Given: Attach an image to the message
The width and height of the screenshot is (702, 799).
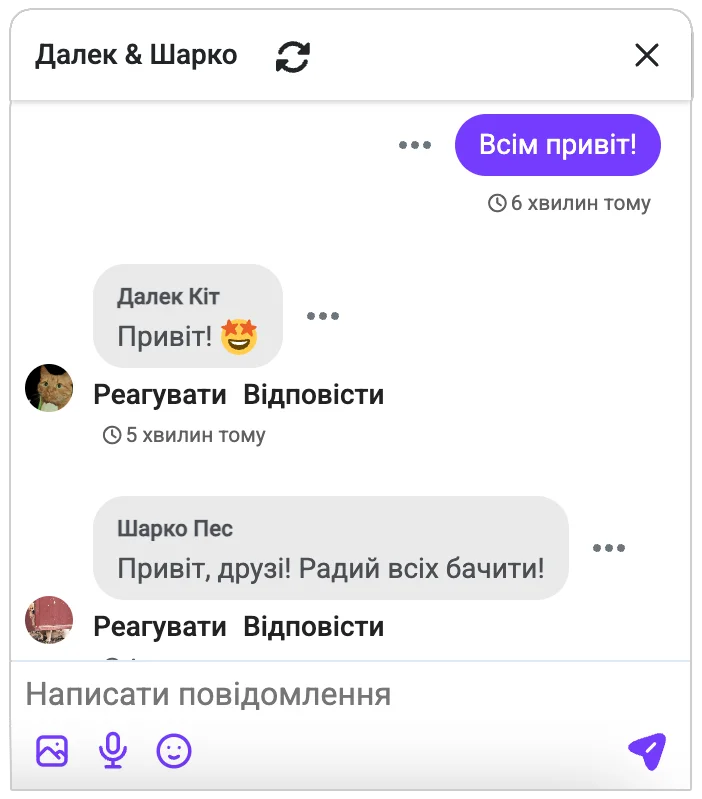Looking at the screenshot, I should click(52, 750).
